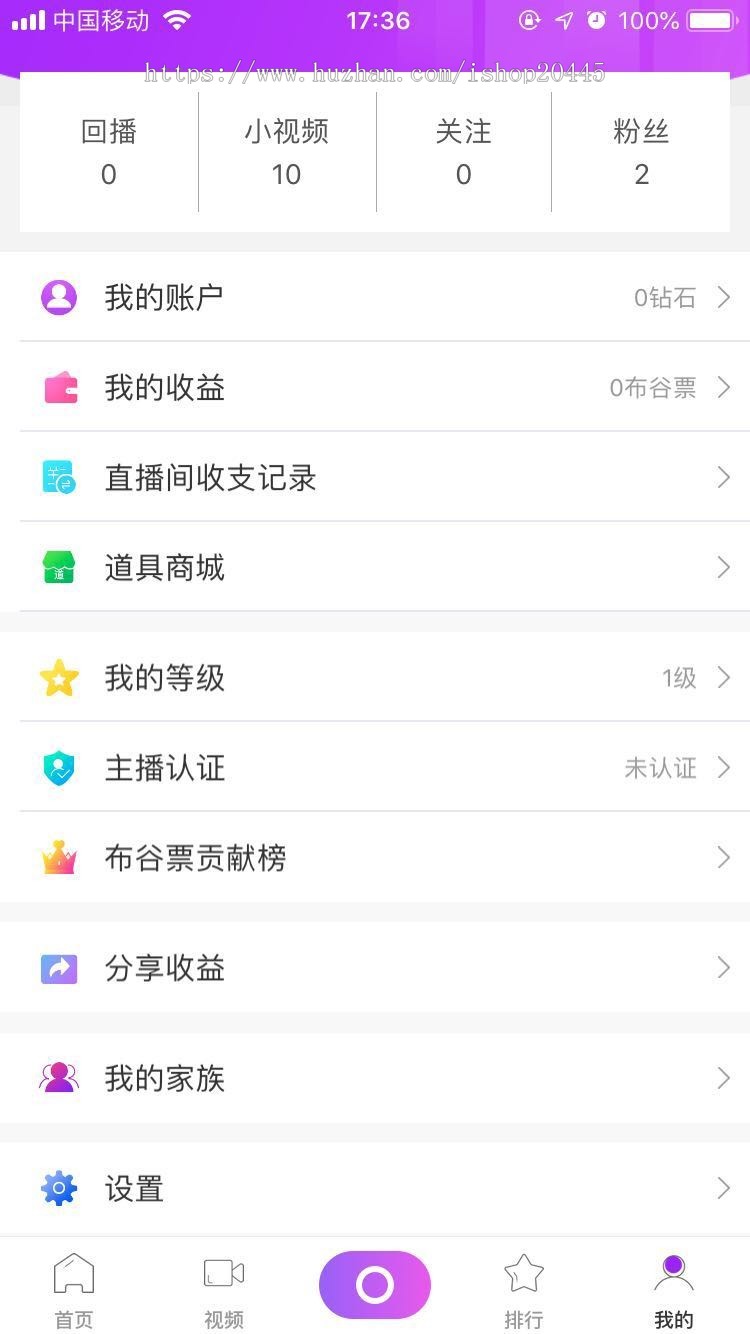The image size is (750, 1334).
Task: Expand the 布谷票贡献榜 entry
Action: [375, 858]
